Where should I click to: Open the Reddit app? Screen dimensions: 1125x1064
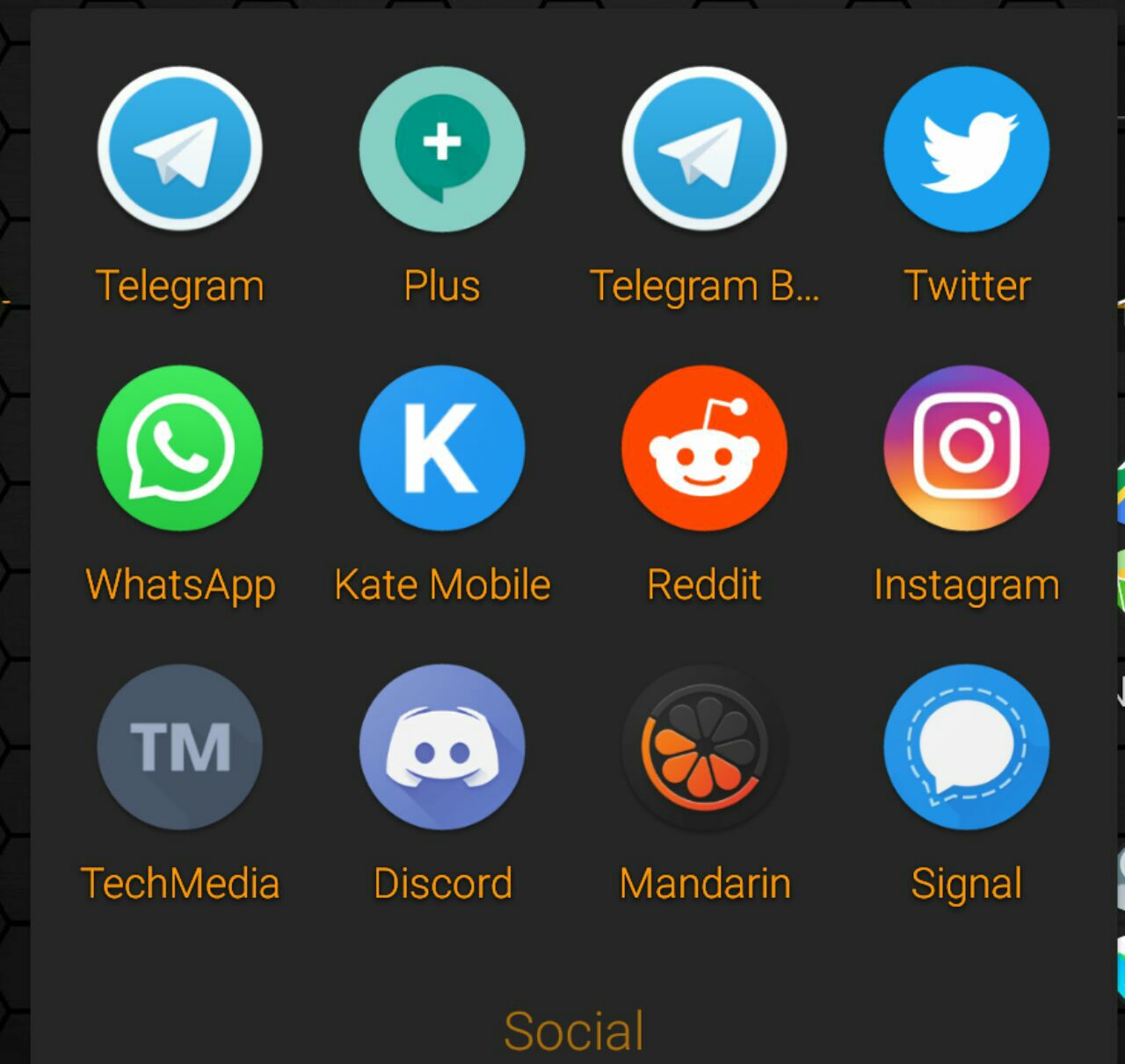click(704, 448)
